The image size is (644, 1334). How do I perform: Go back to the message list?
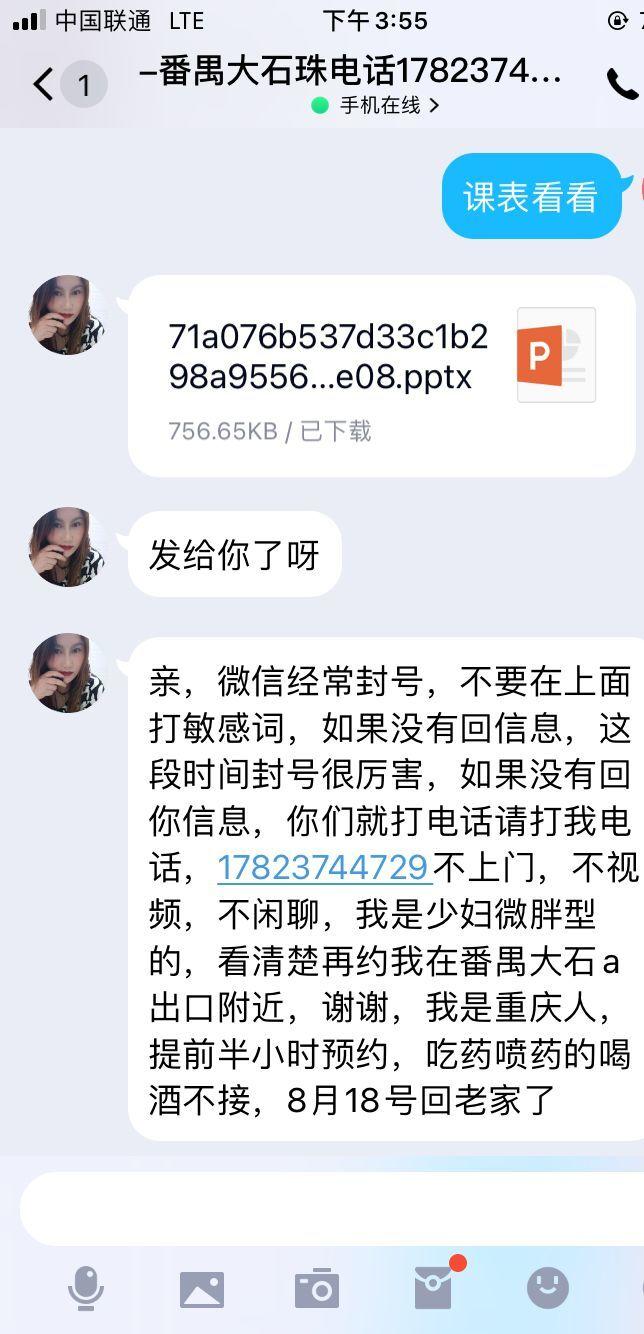coord(43,84)
